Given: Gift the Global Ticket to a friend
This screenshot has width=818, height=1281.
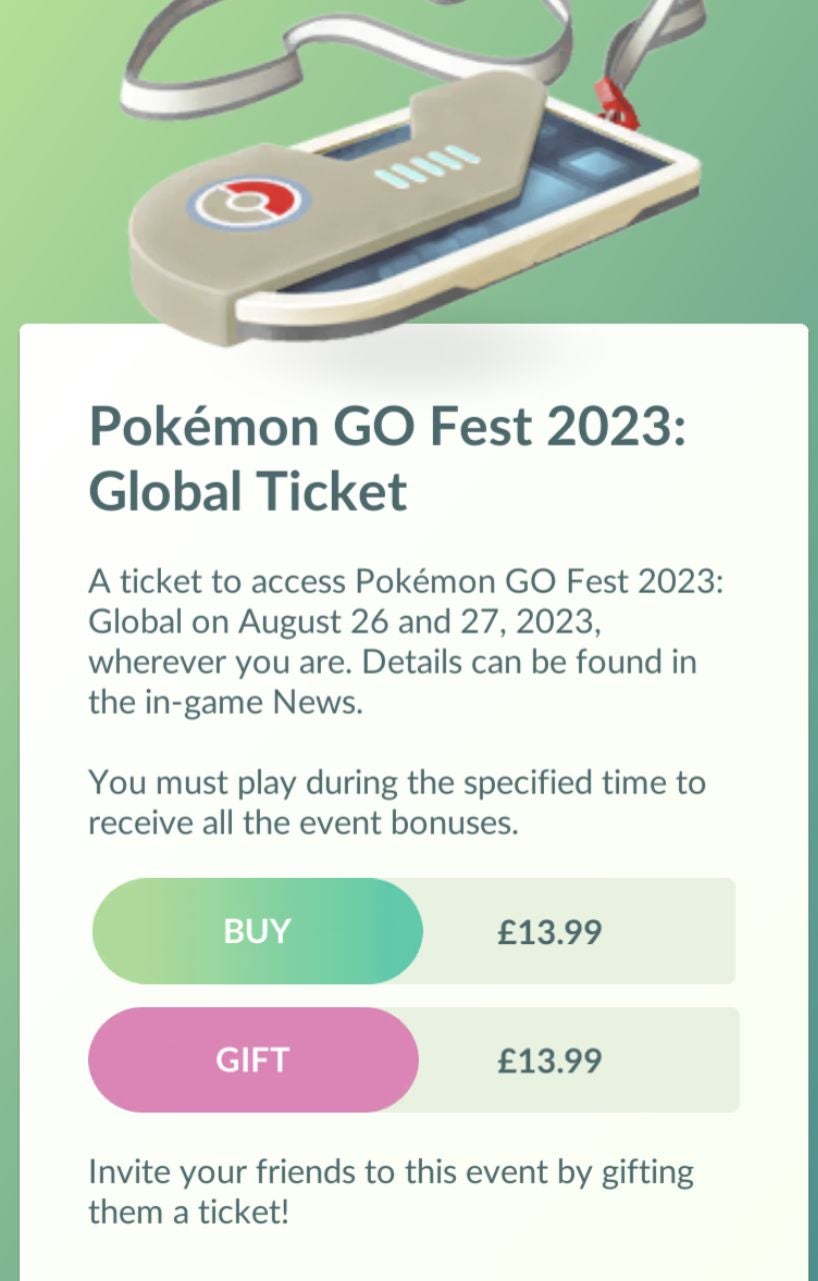Looking at the screenshot, I should click(253, 1059).
